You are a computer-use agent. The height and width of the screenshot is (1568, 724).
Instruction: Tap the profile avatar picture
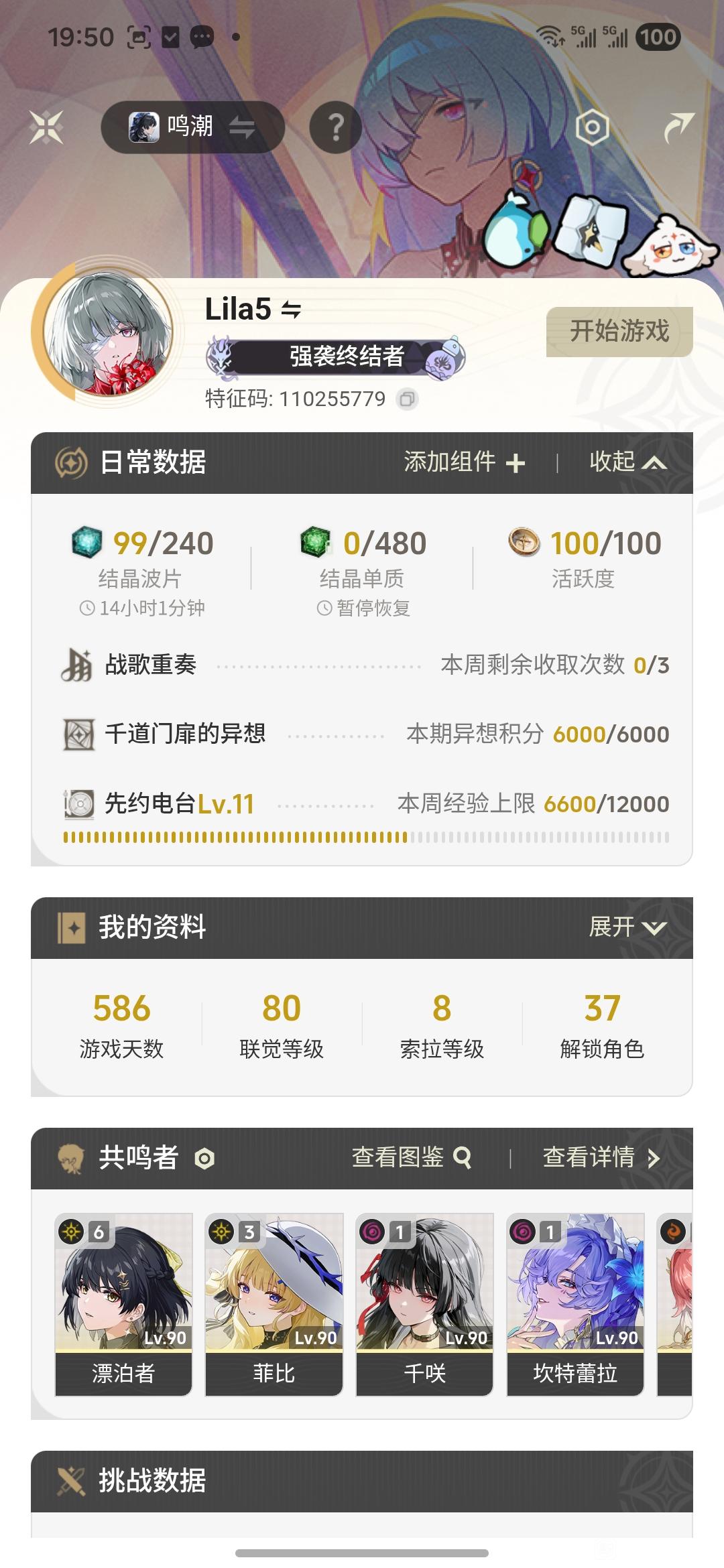108,333
